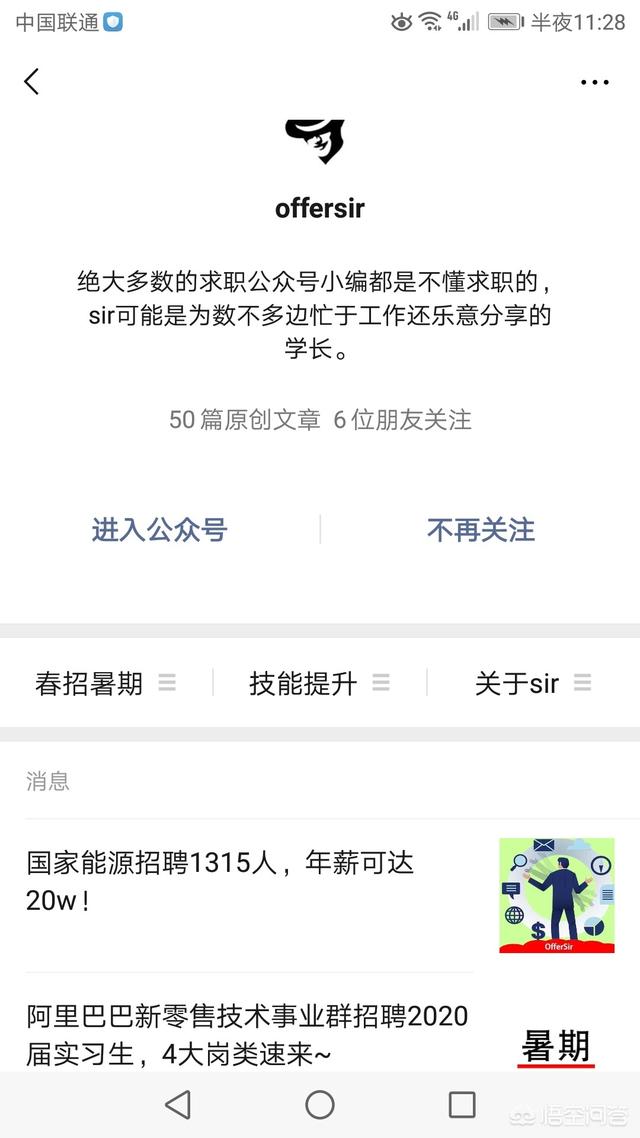Image resolution: width=640 pixels, height=1138 pixels.
Task: Expand the 关于sir menu
Action: pyautogui.click(x=533, y=683)
